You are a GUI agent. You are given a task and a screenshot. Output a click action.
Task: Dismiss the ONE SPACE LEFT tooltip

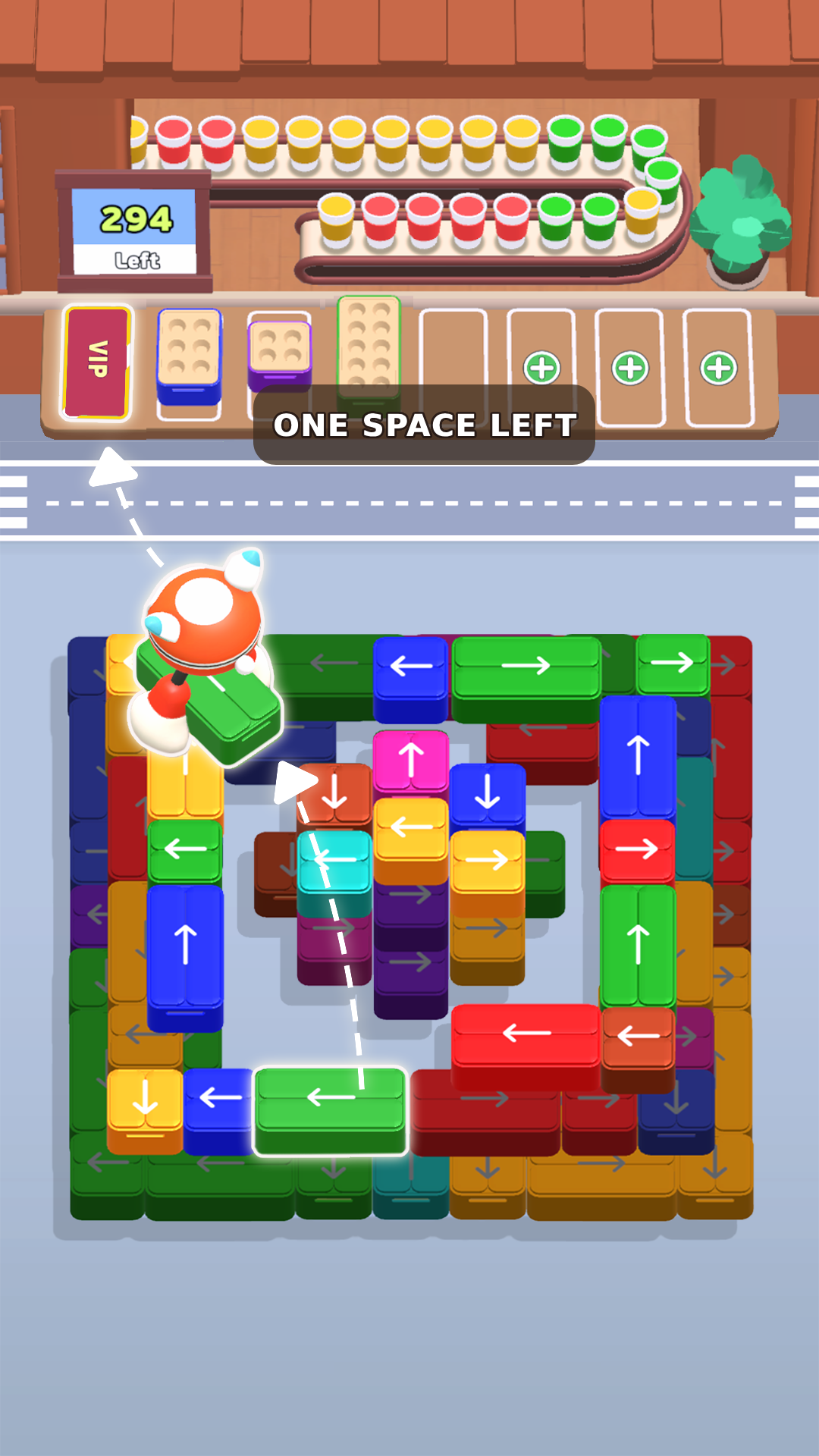425,423
